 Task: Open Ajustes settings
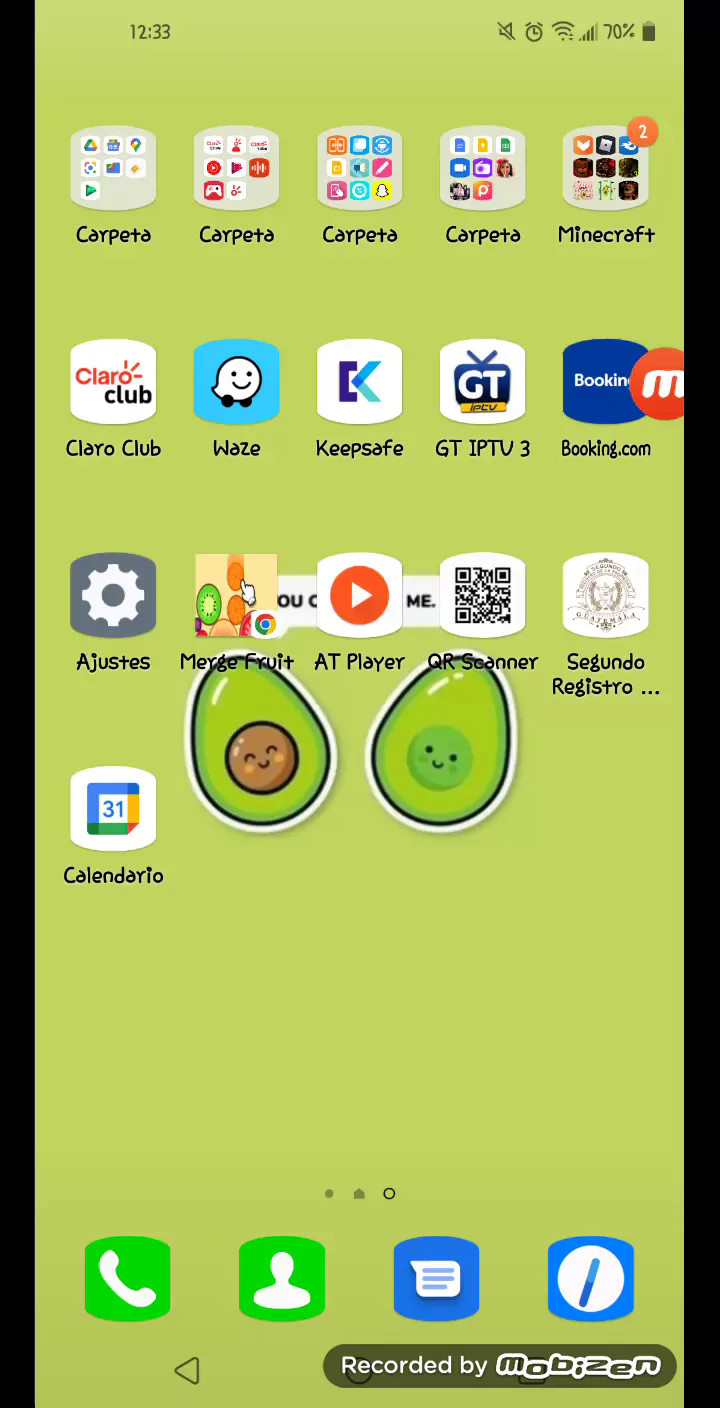tap(113, 596)
